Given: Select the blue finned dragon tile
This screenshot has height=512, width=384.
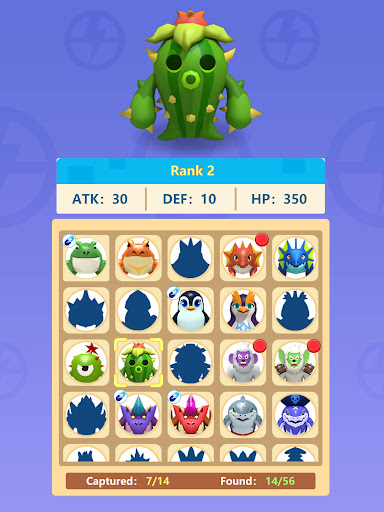Looking at the screenshot, I should pos(295,258).
